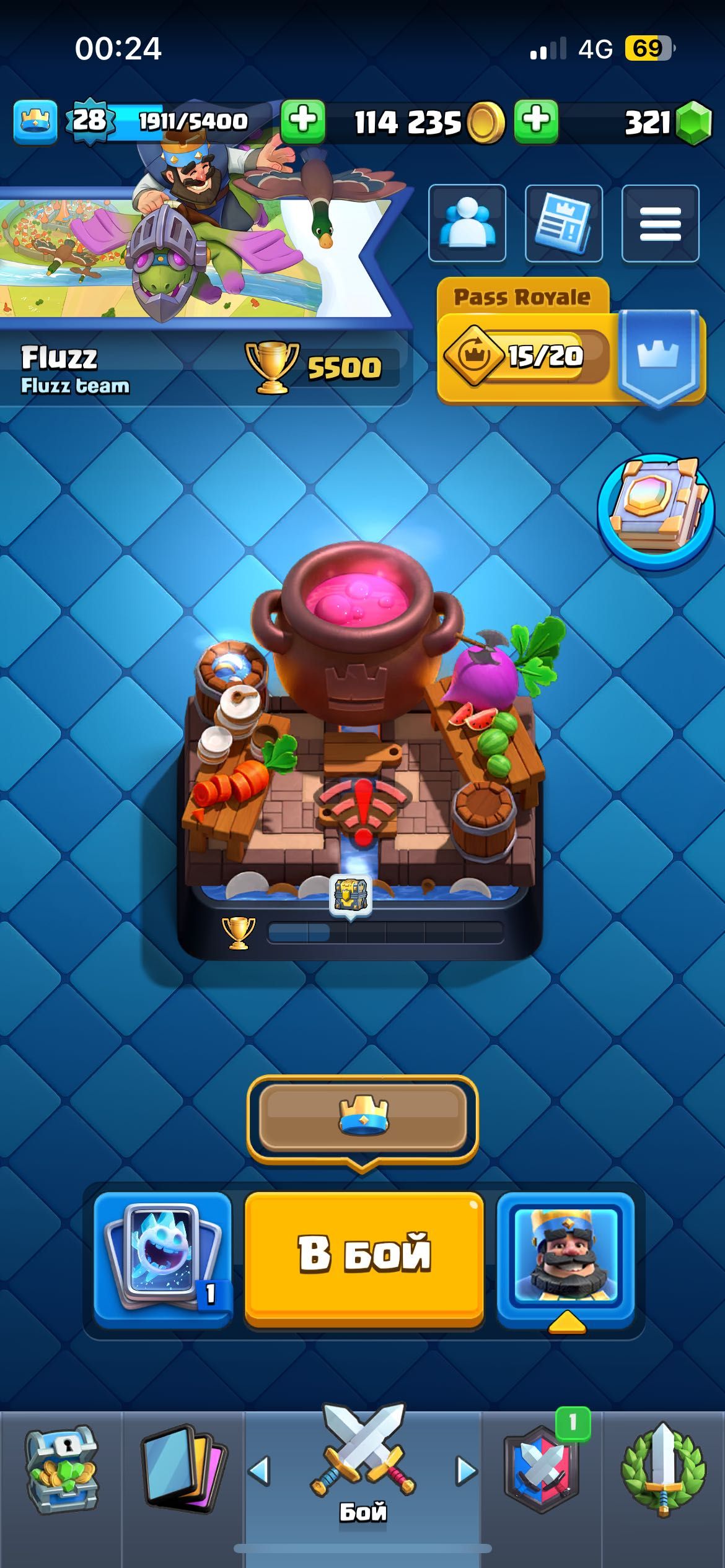
Task: Open the King level crown icon
Action: click(35, 121)
